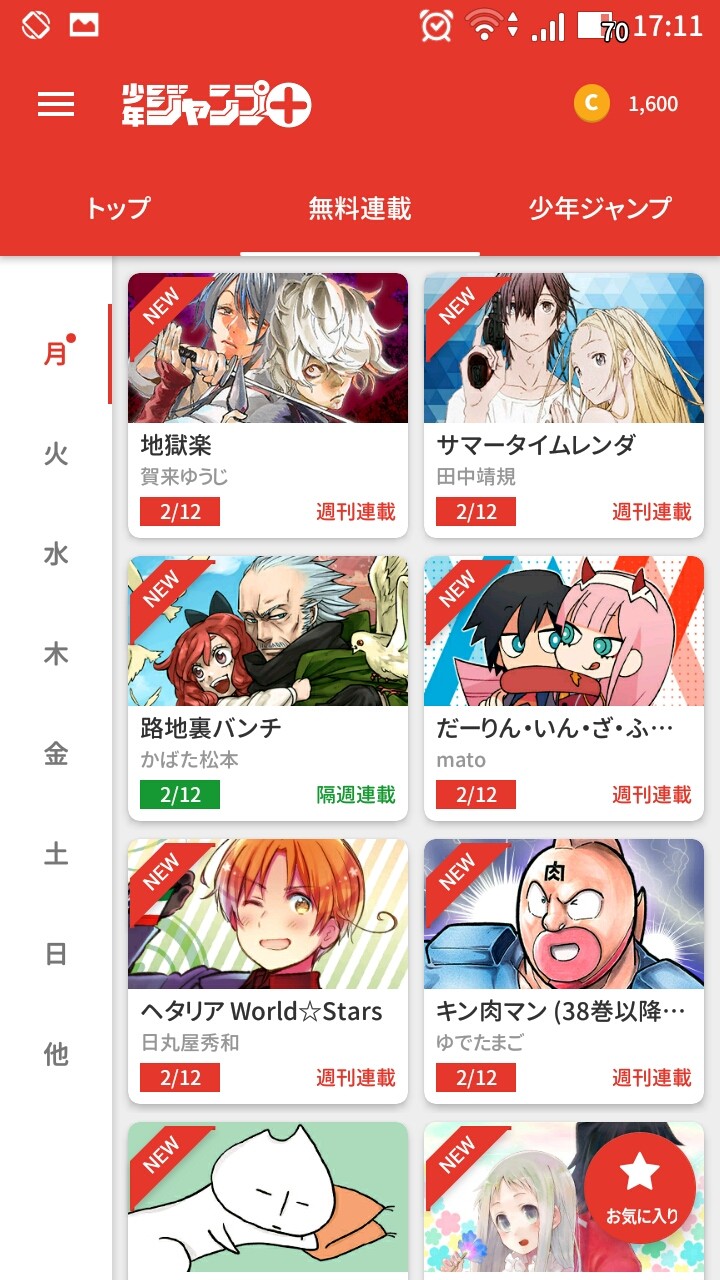720x1280 pixels.
Task: Switch to 水 day series
Action: 56,554
